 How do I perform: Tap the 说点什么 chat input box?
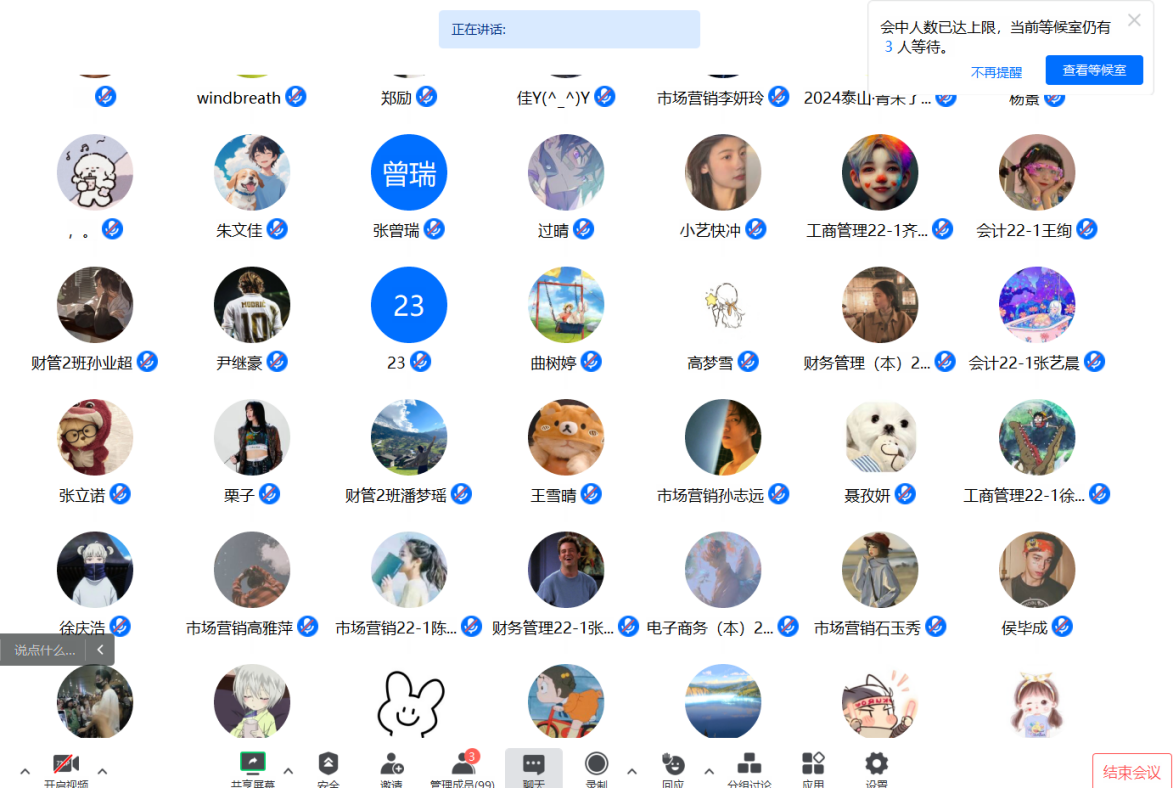pos(45,650)
